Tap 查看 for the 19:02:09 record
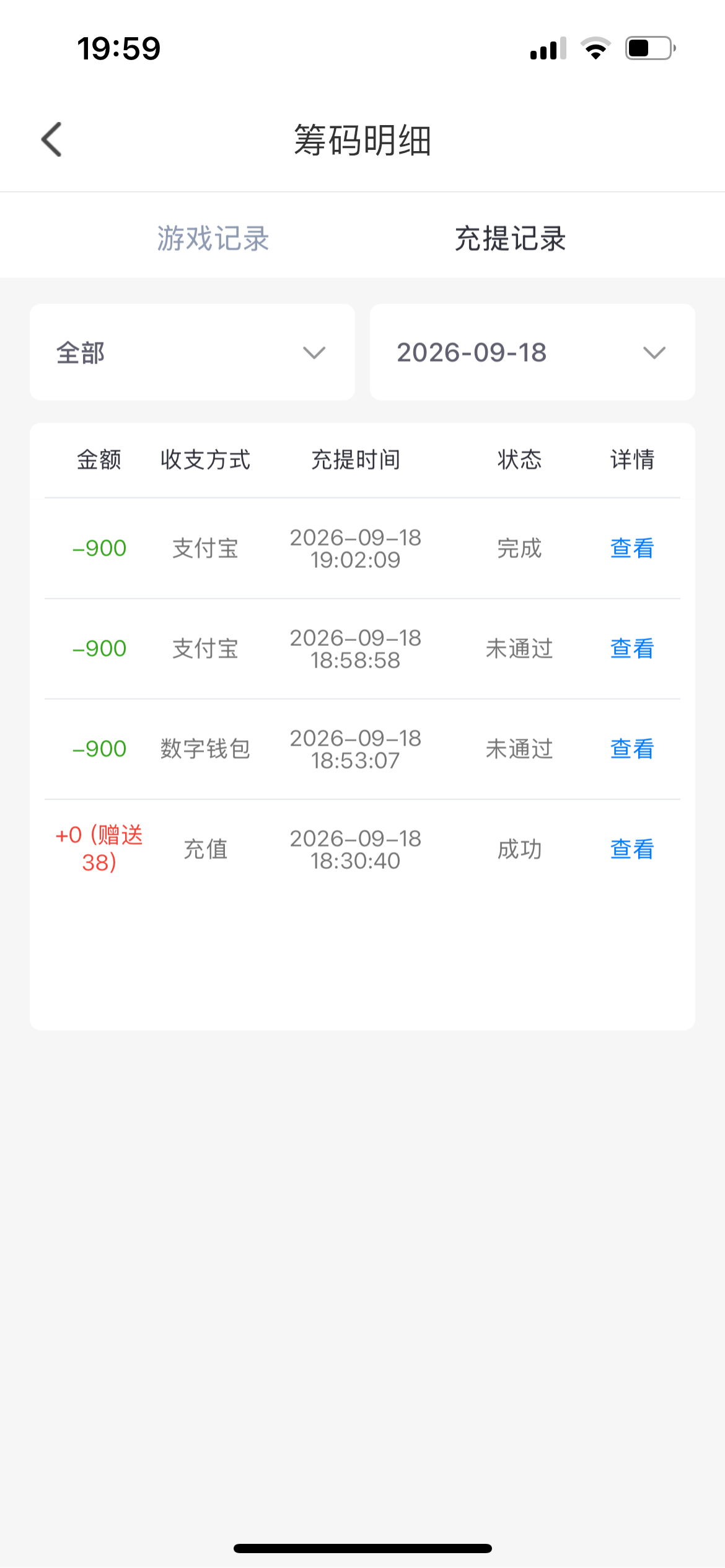 coord(632,548)
